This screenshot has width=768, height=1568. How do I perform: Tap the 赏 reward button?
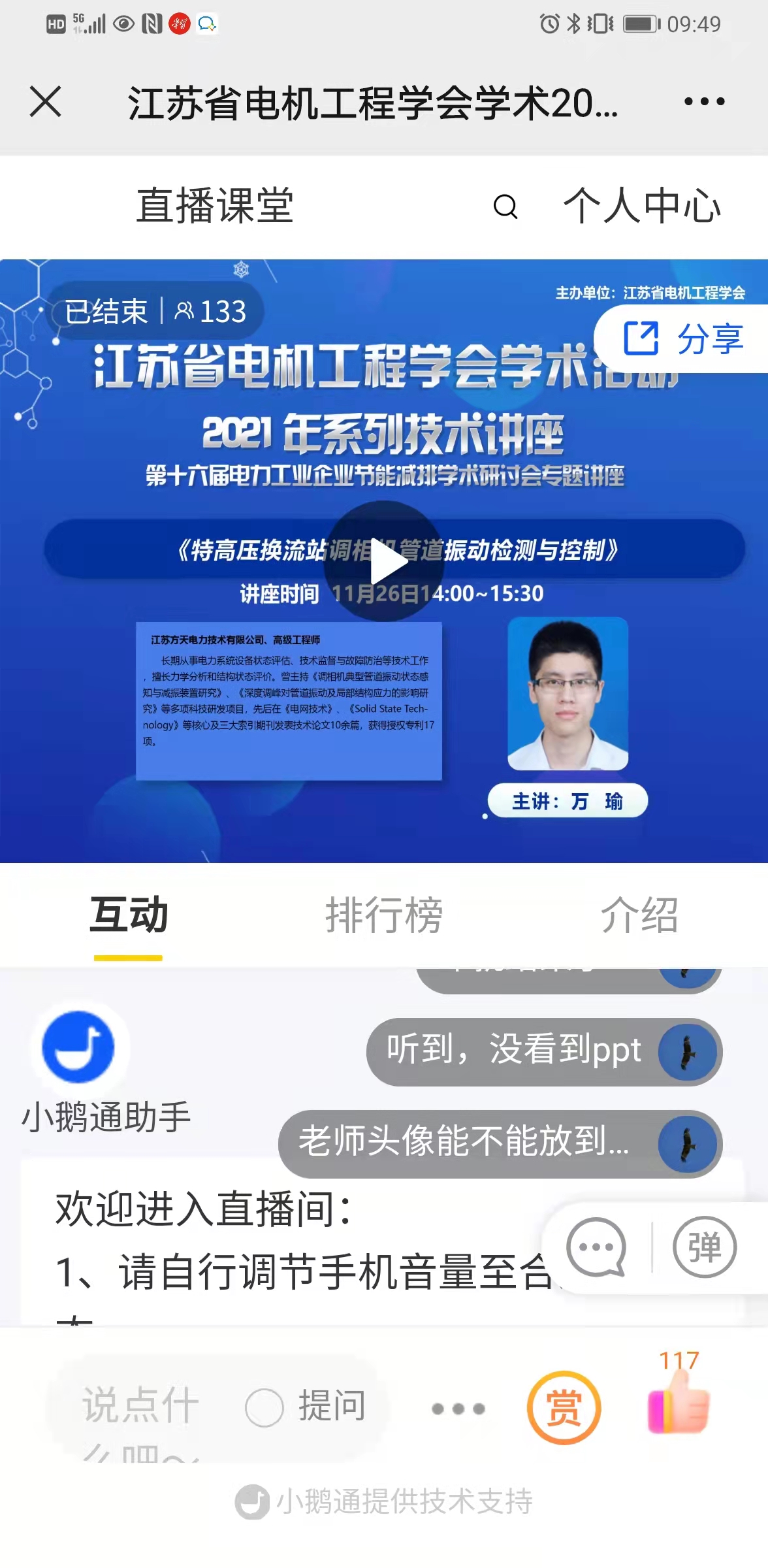[x=564, y=1407]
